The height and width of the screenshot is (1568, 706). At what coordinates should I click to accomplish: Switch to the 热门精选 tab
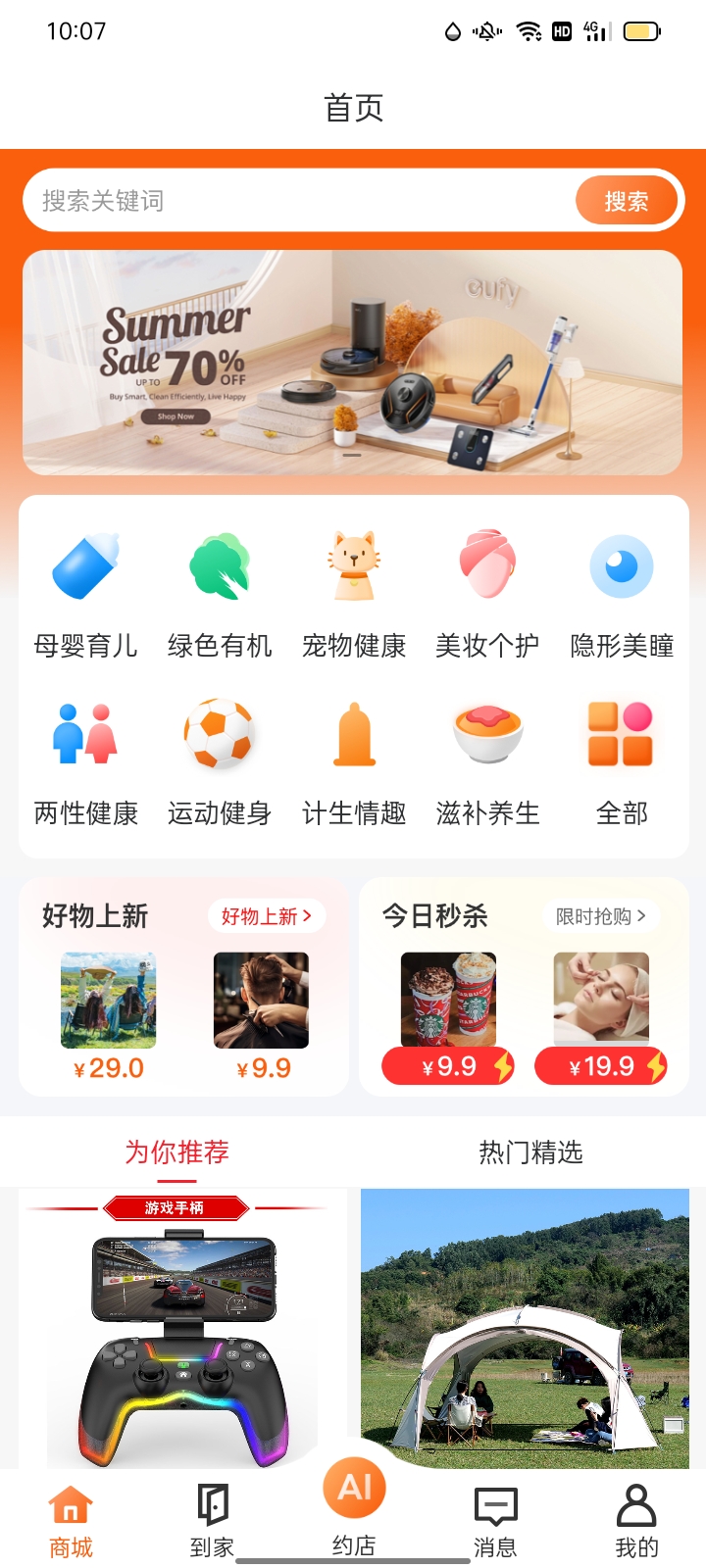pos(529,1152)
